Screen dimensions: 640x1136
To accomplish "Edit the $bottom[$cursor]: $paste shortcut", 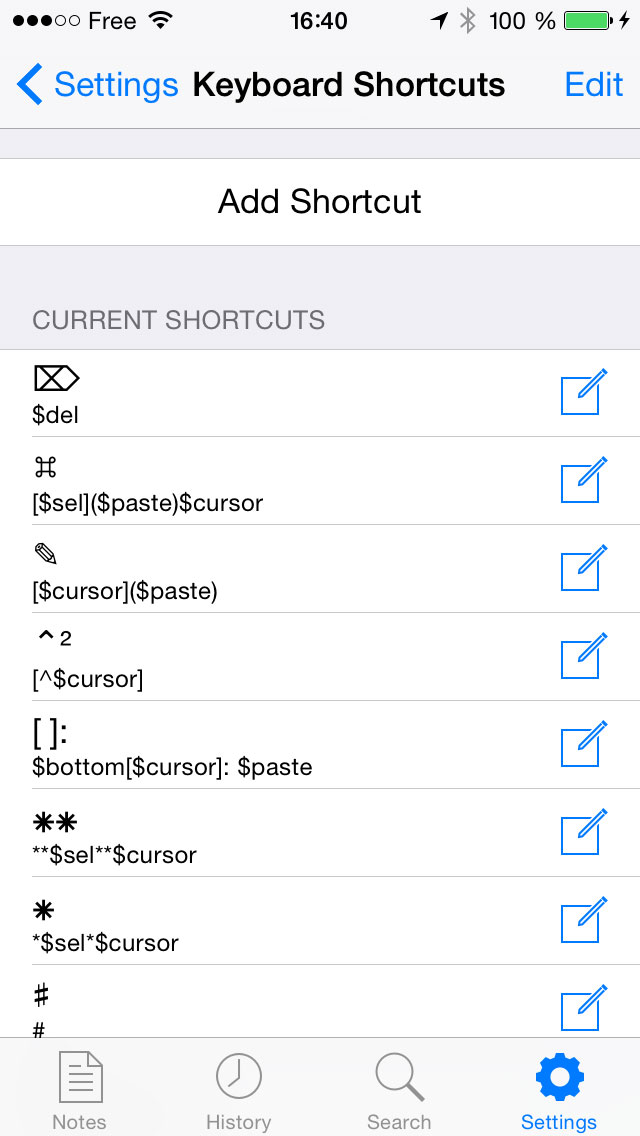I will (x=583, y=745).
